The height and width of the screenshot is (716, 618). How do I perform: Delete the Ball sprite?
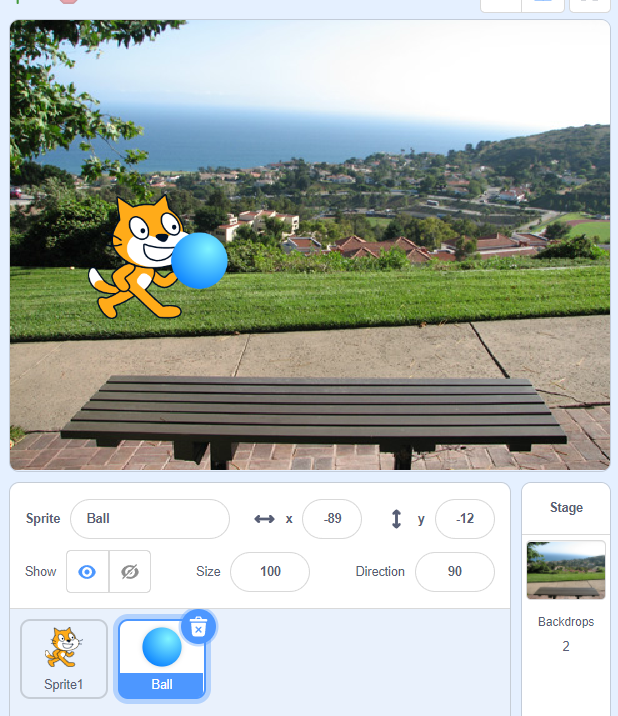tap(198, 627)
